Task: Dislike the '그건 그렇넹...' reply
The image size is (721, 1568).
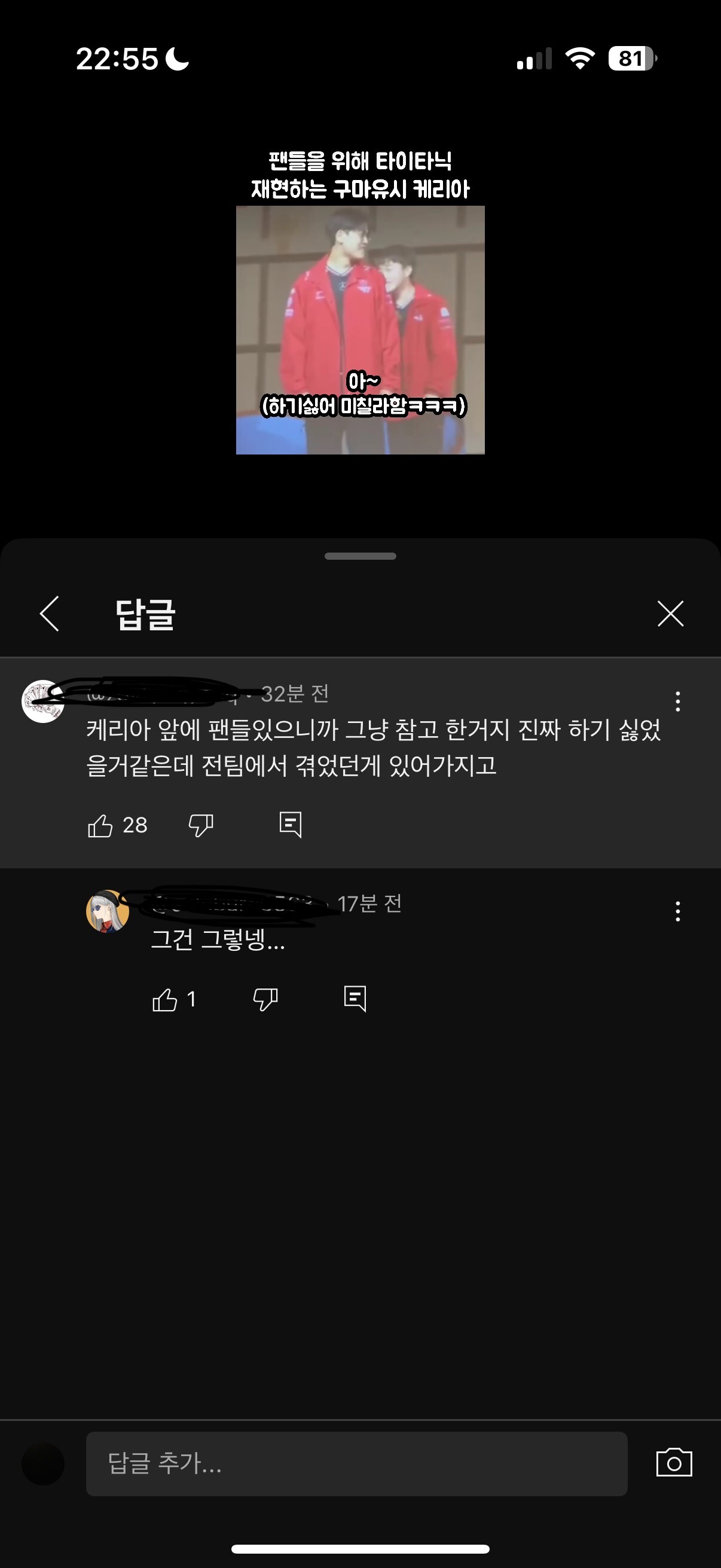Action: [266, 997]
